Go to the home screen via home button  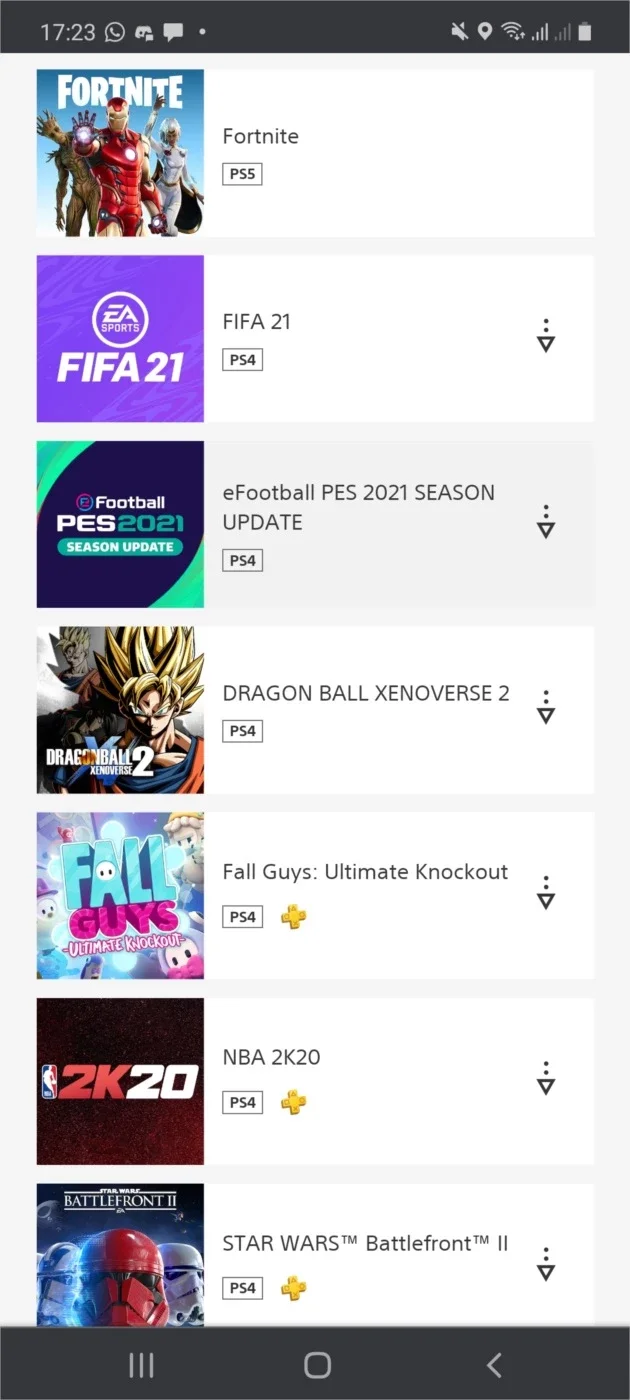317,1365
